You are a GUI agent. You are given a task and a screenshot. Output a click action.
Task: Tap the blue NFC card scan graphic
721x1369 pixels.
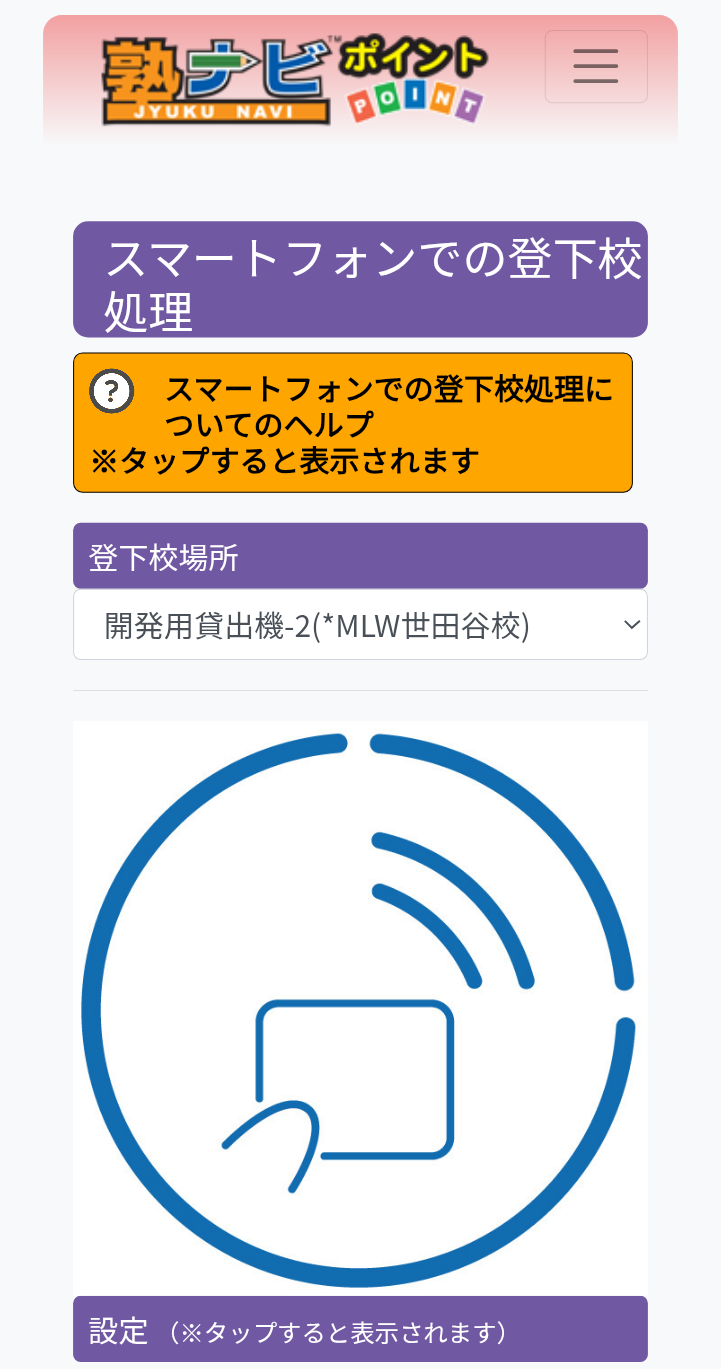coord(360,1005)
